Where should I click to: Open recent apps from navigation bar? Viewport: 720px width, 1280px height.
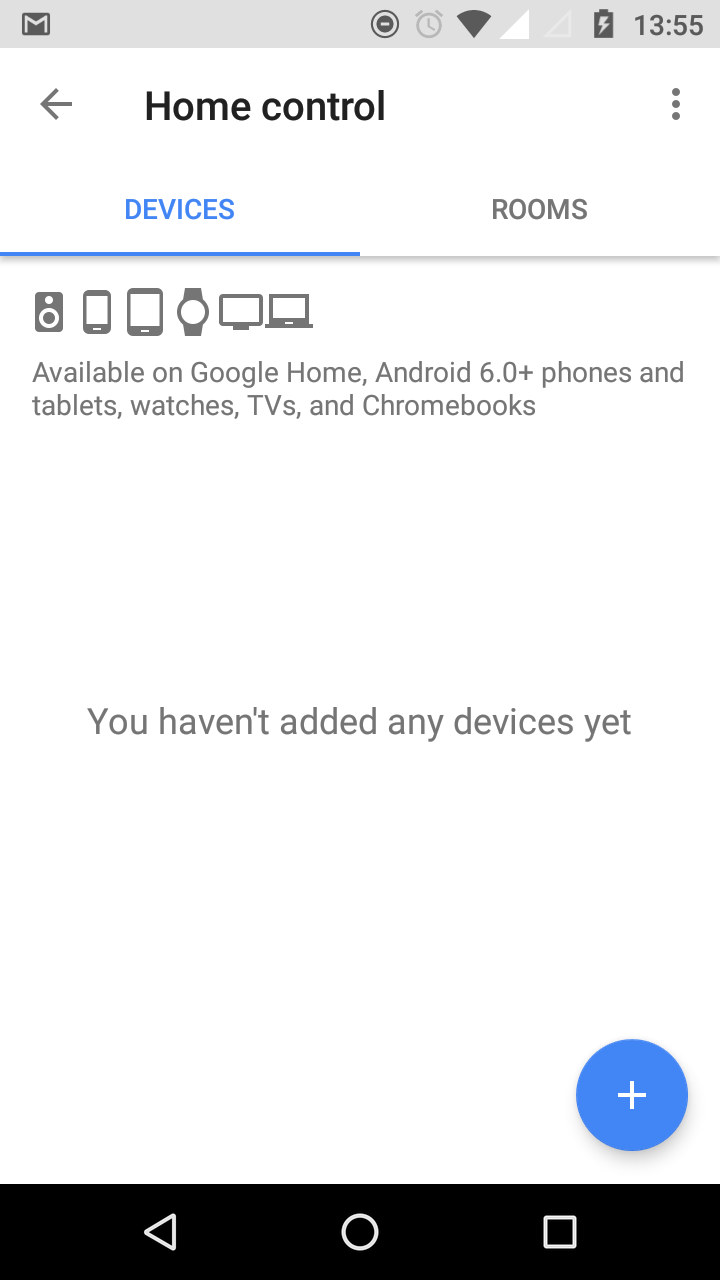click(x=560, y=1232)
